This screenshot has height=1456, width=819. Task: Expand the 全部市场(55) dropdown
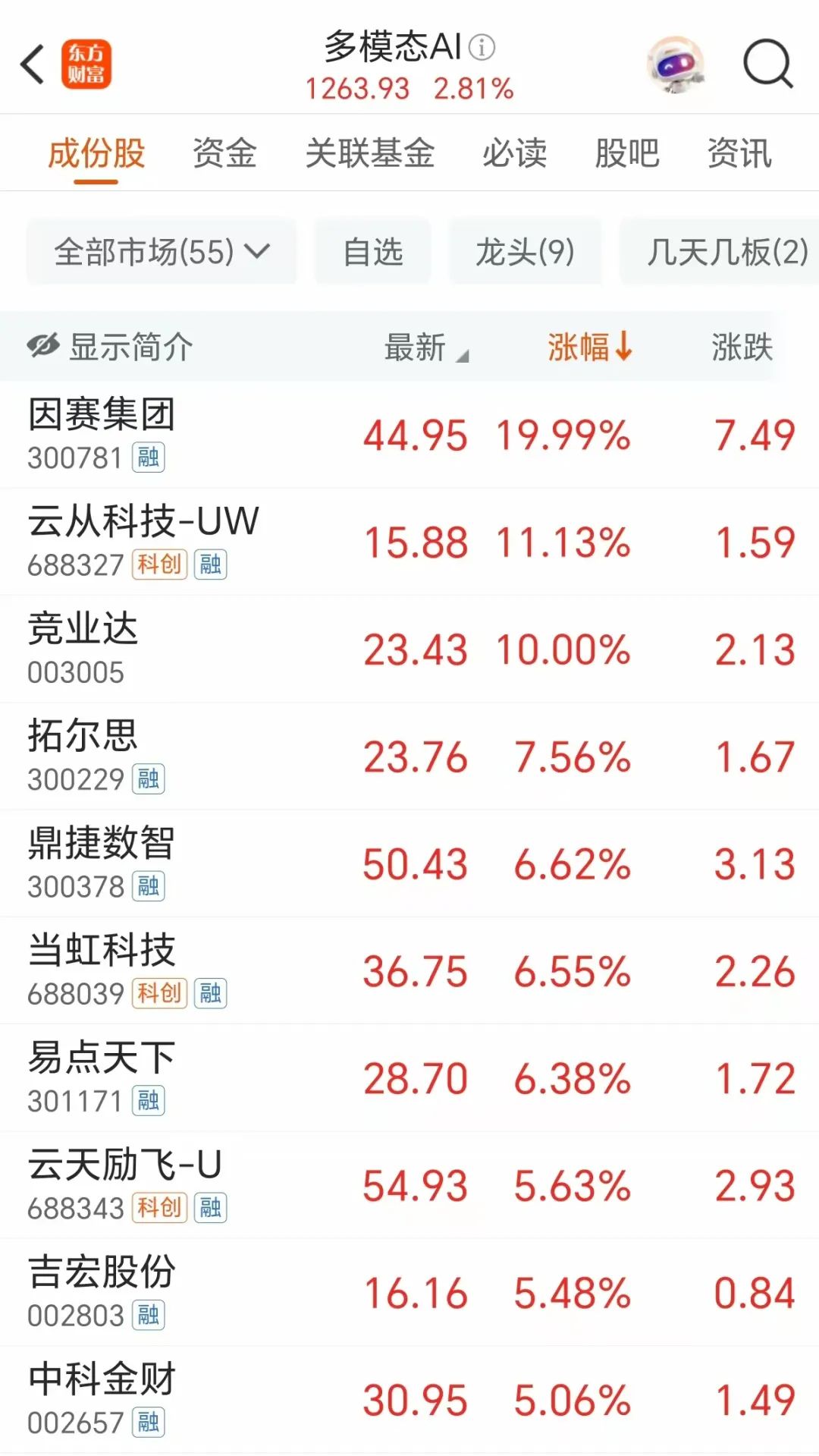162,251
